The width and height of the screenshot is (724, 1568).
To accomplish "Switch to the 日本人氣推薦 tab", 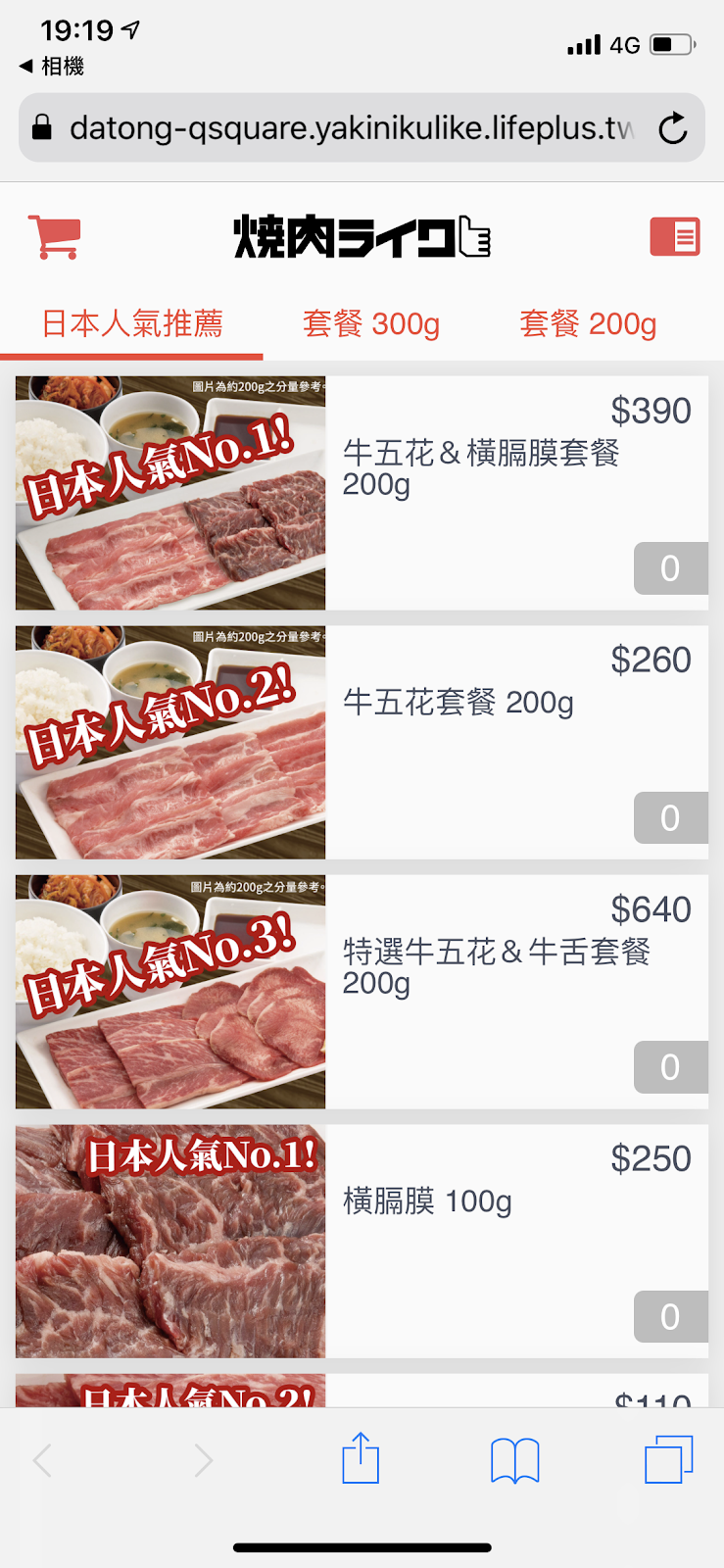I will (x=132, y=323).
